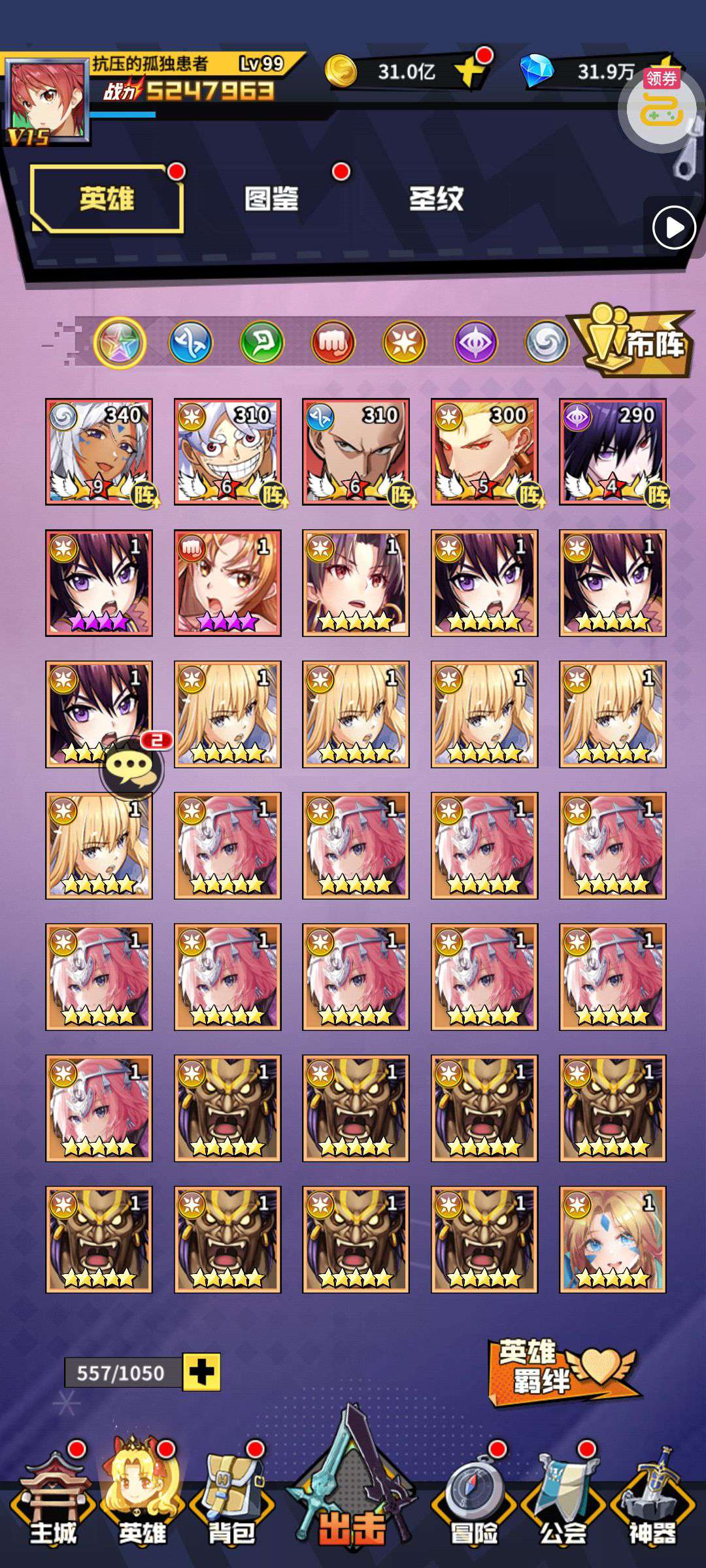Select the 英雄 tab at top
706x1568 pixels.
[107, 199]
